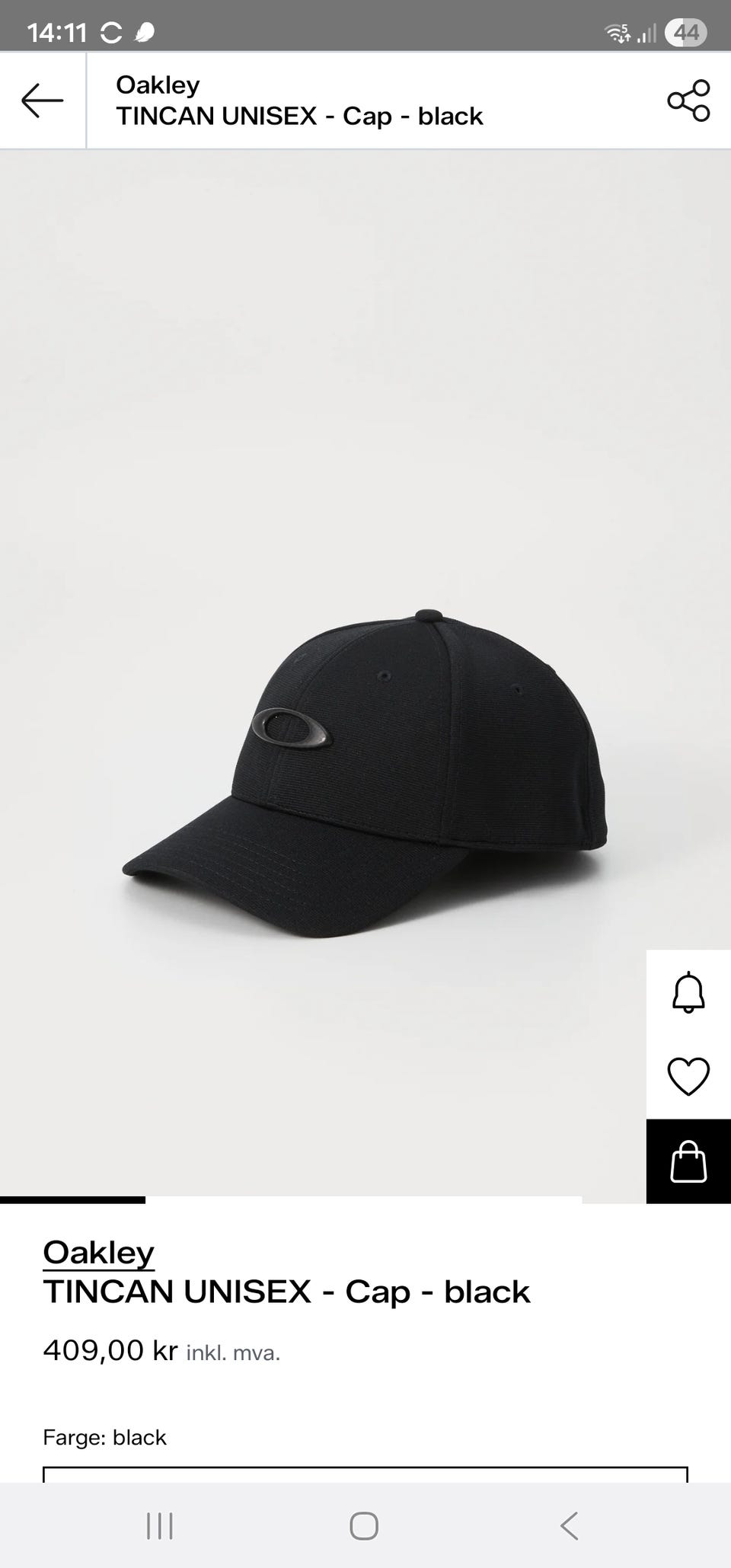Go back using the top arrow
Screen dimensions: 731x1568
point(43,101)
